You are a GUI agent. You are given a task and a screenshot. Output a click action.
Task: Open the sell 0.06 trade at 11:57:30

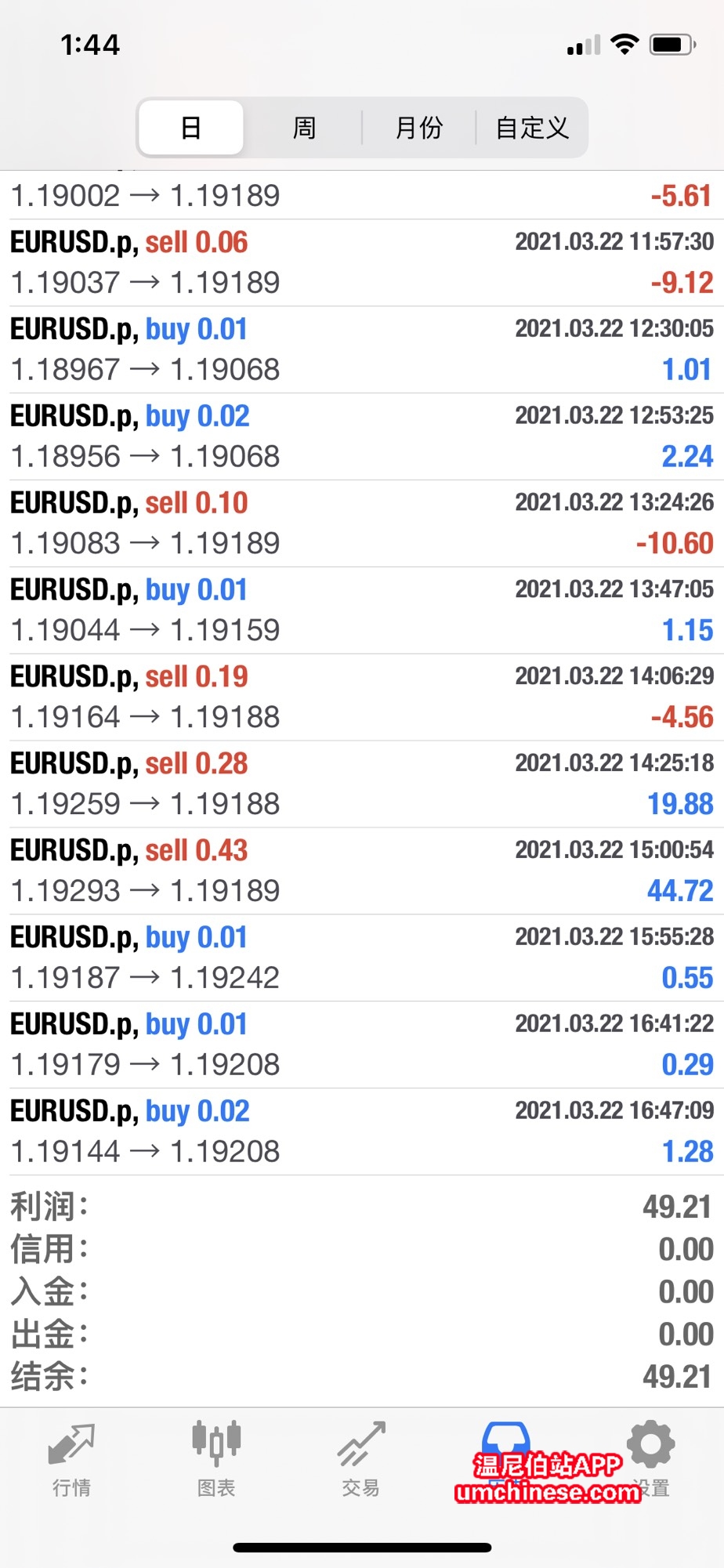pyautogui.click(x=362, y=263)
